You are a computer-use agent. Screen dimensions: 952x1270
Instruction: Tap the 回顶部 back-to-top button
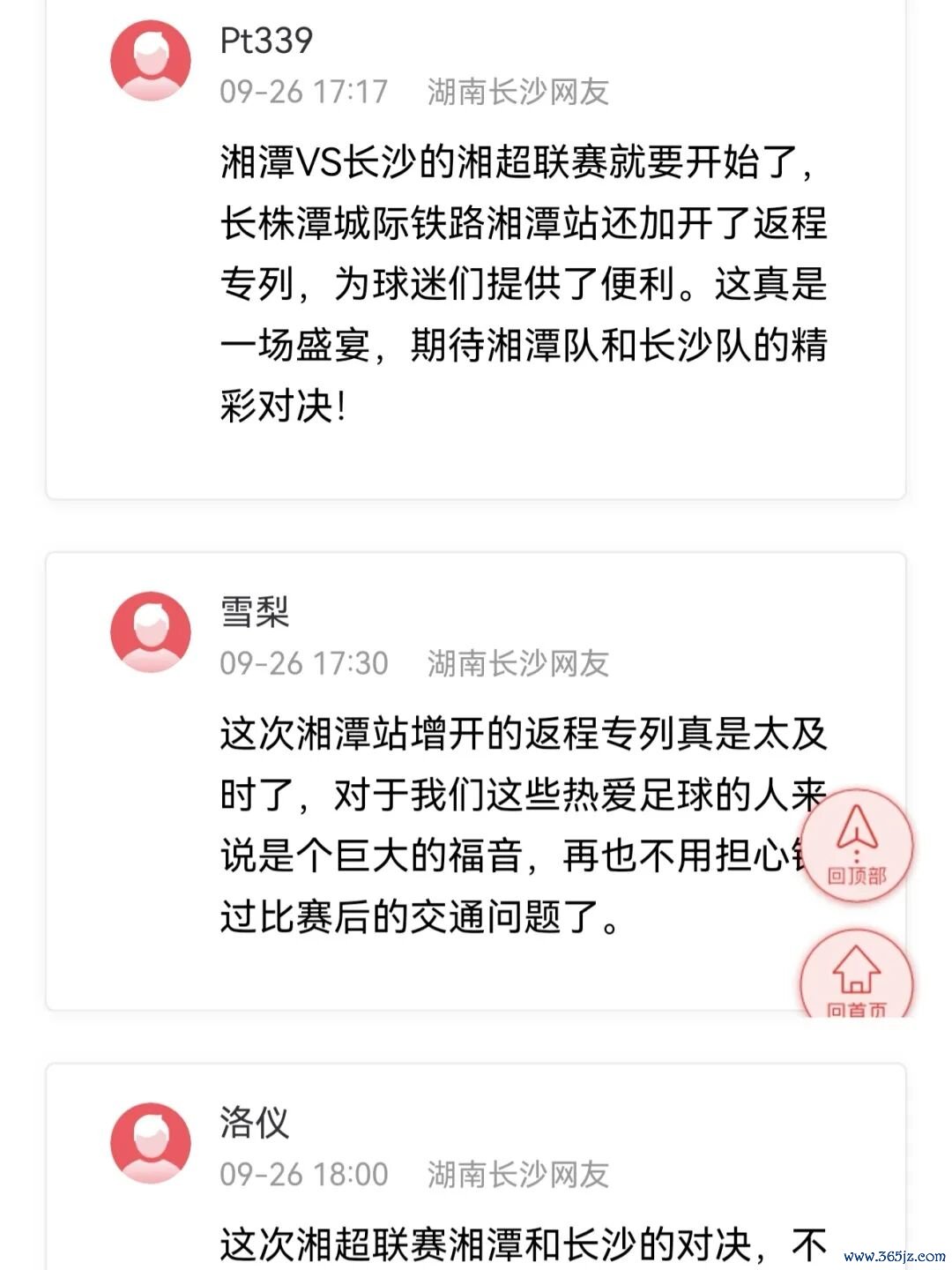coord(856,846)
